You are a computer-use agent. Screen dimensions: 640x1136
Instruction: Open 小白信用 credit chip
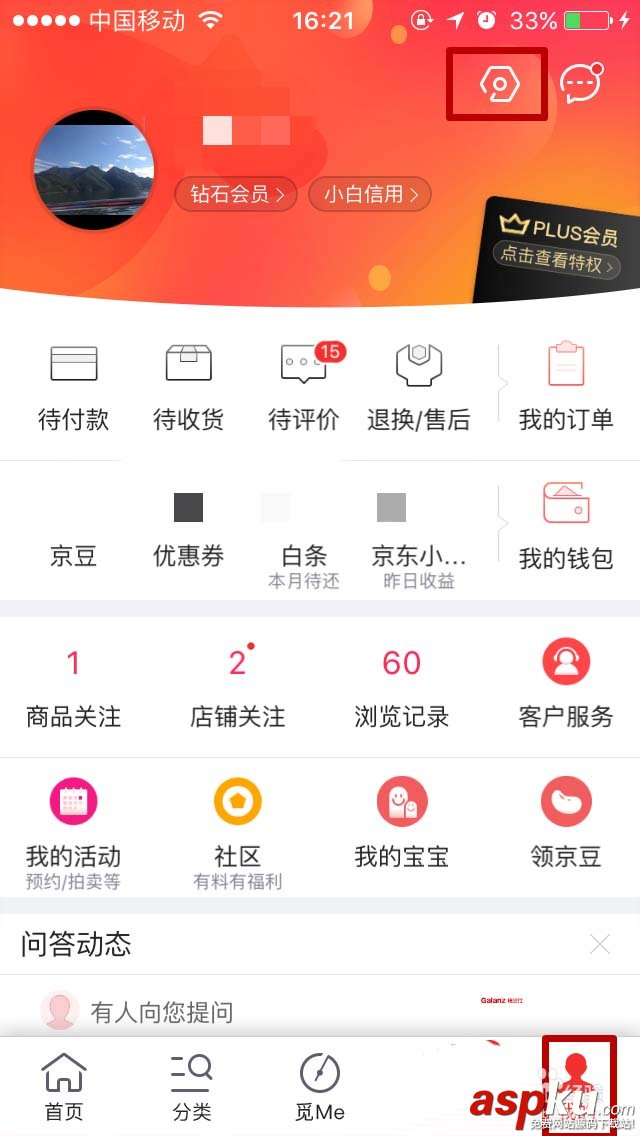click(x=369, y=194)
